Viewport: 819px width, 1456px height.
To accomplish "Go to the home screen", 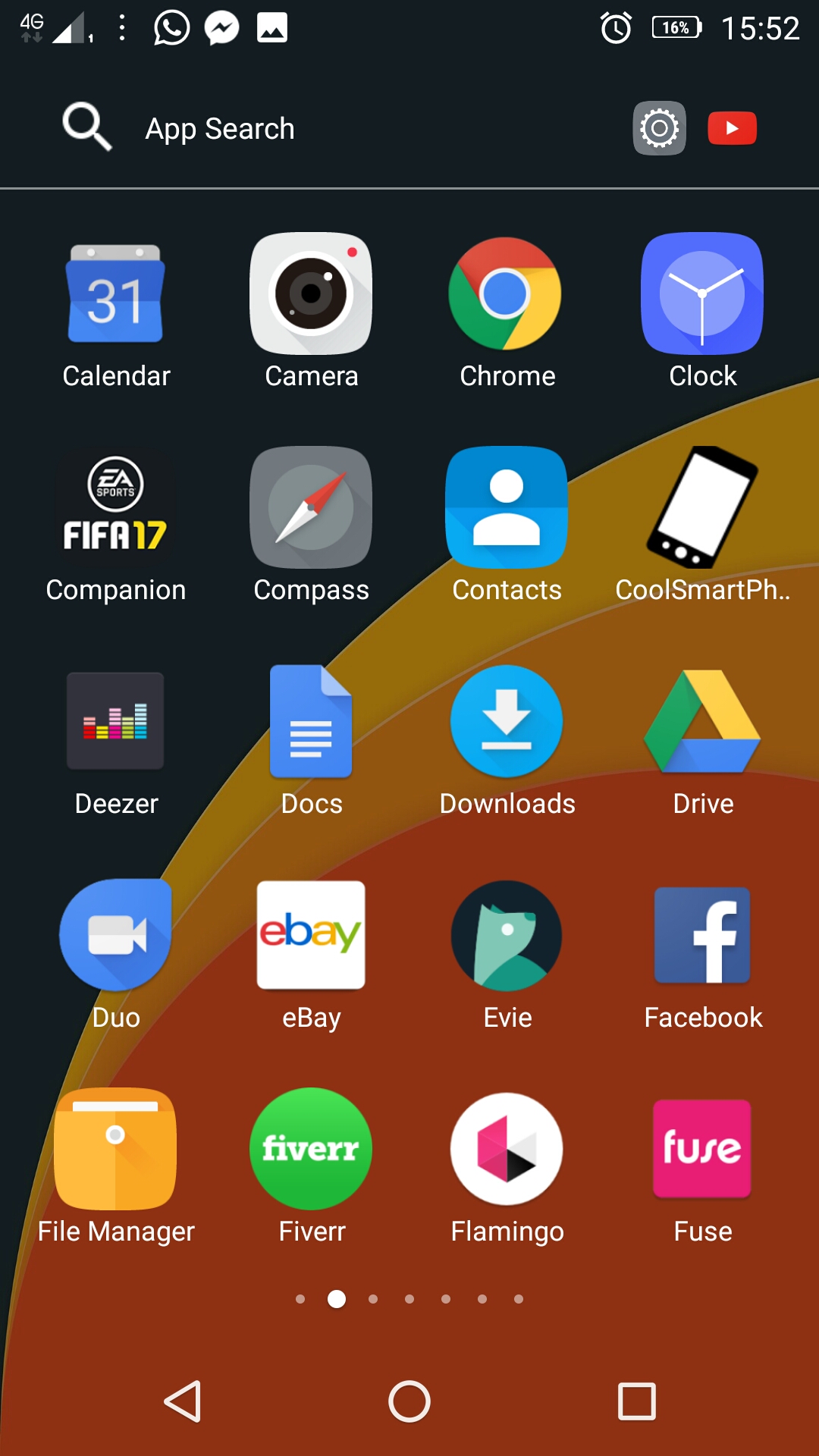I will pos(409,1401).
